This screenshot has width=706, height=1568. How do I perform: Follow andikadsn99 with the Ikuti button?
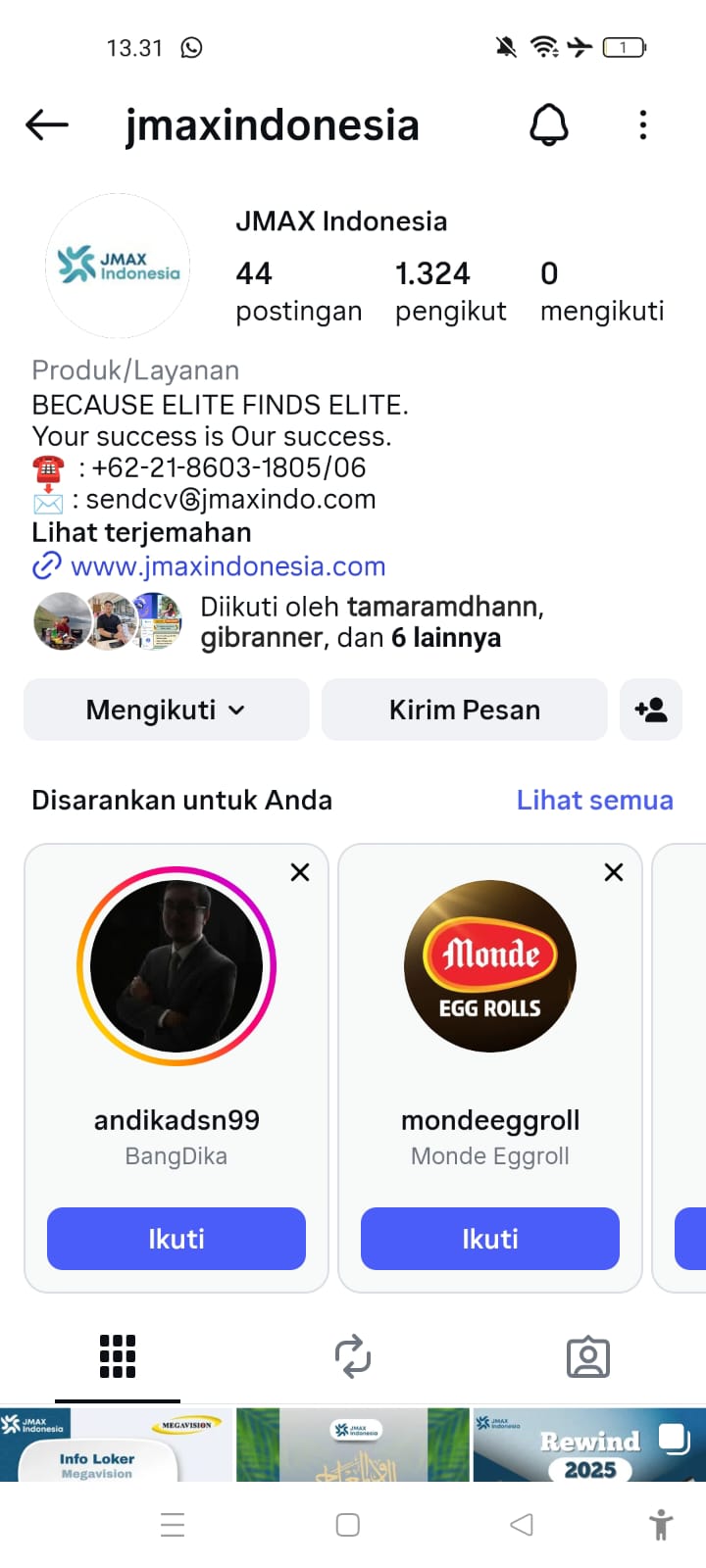176,1239
